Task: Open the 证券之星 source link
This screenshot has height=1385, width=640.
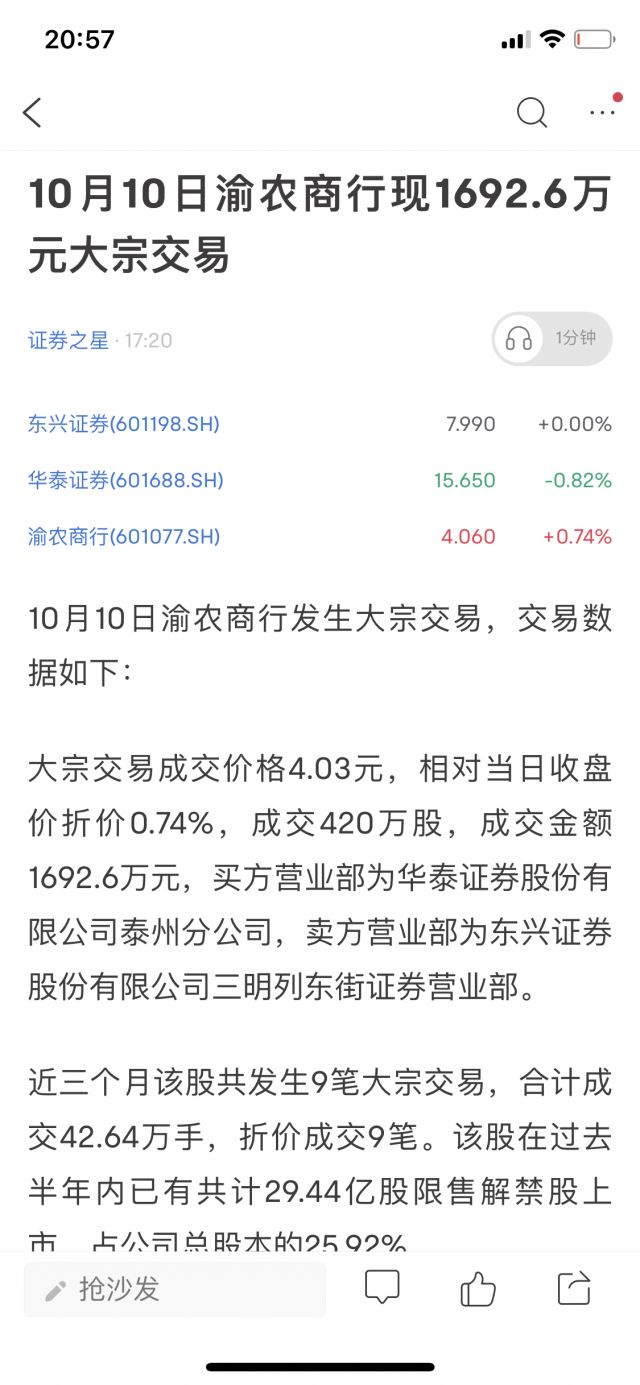Action: click(x=68, y=340)
